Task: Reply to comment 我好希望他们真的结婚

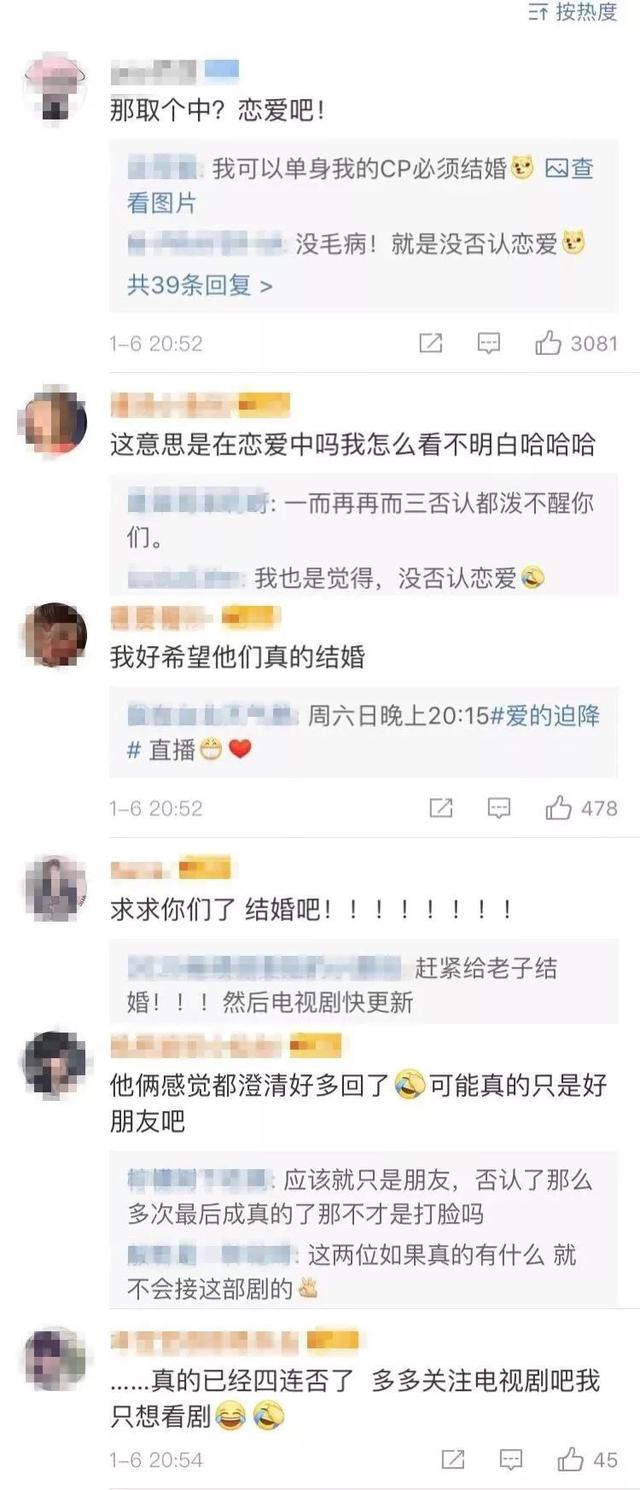Action: [x=499, y=808]
